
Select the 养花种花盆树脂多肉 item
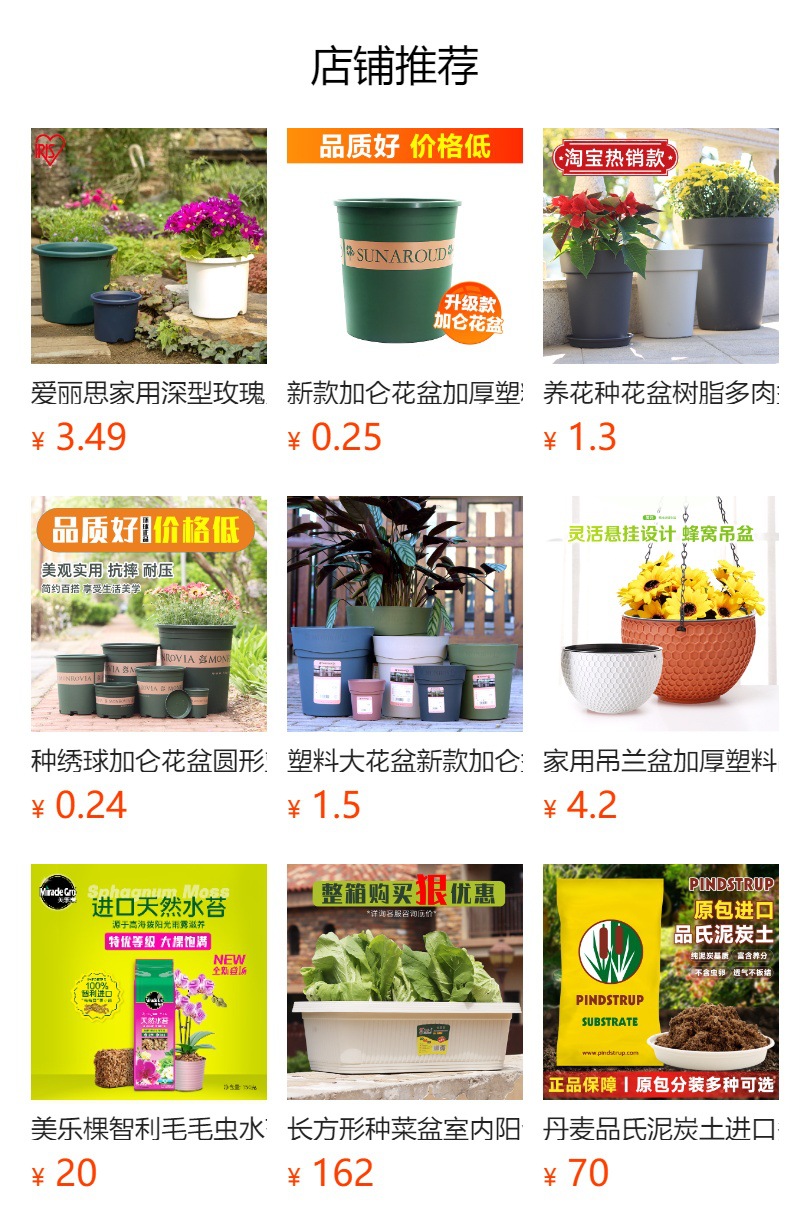[661, 246]
